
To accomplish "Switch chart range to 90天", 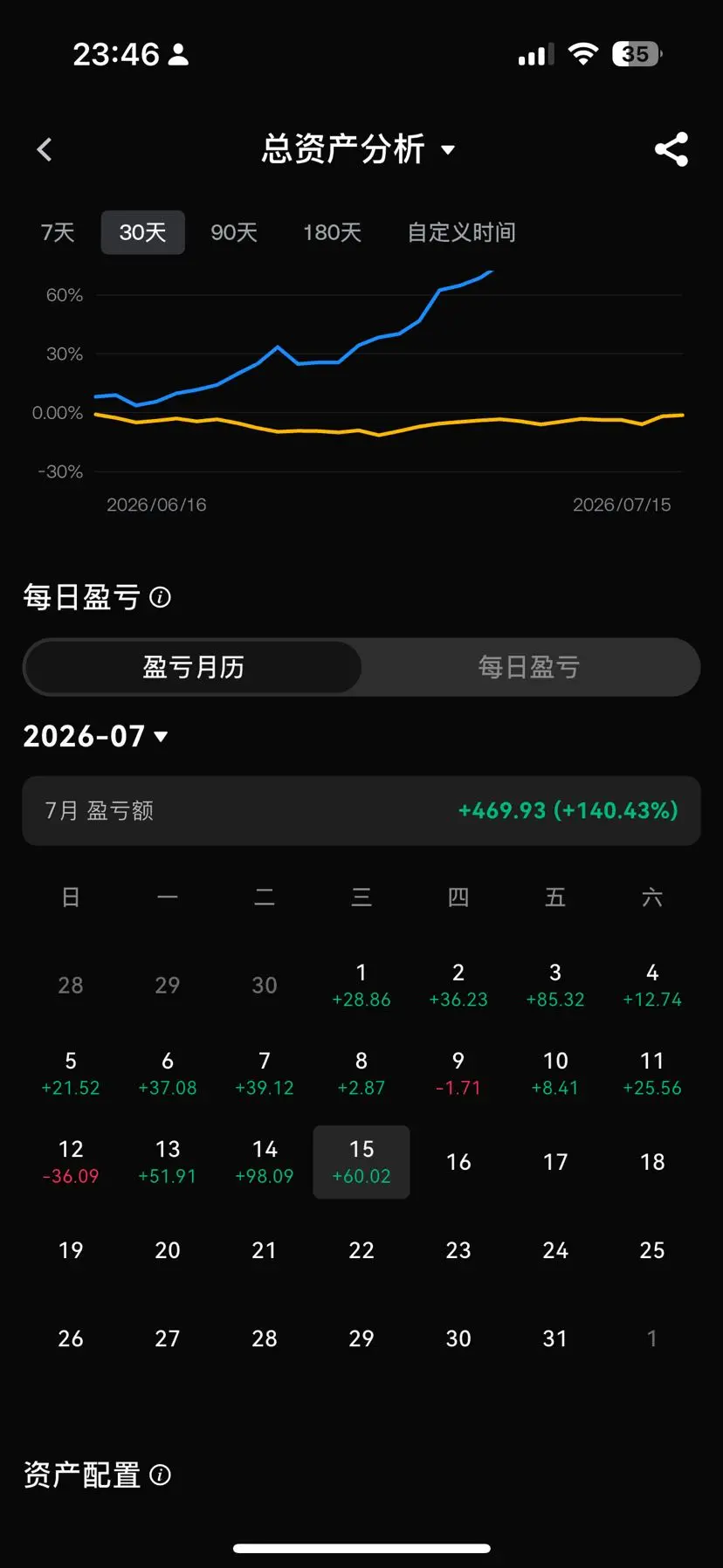I will coord(234,232).
